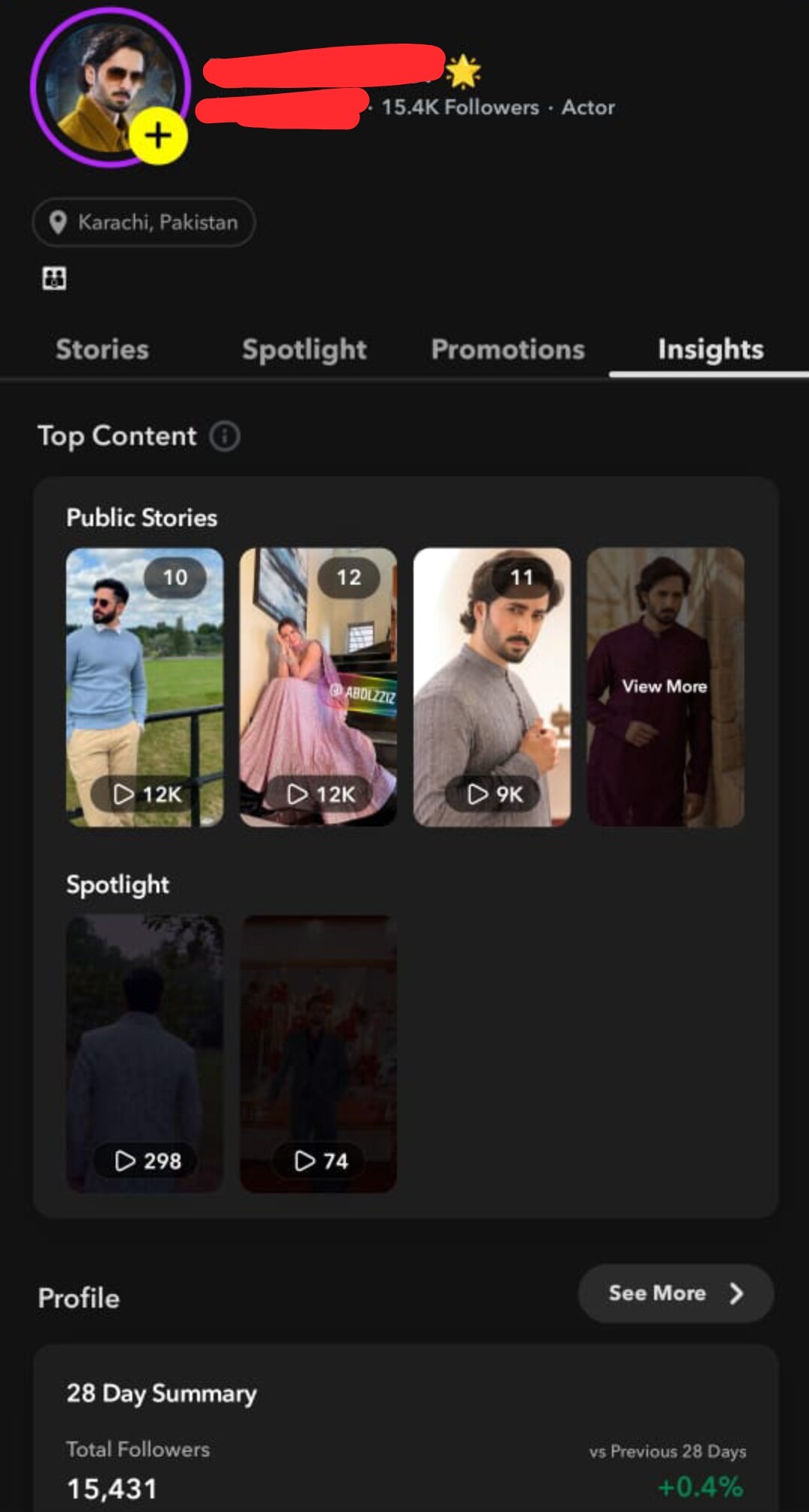Screen dimensions: 809x1512
Task: Open the Spotlight video with 74 views
Action: (318, 1054)
